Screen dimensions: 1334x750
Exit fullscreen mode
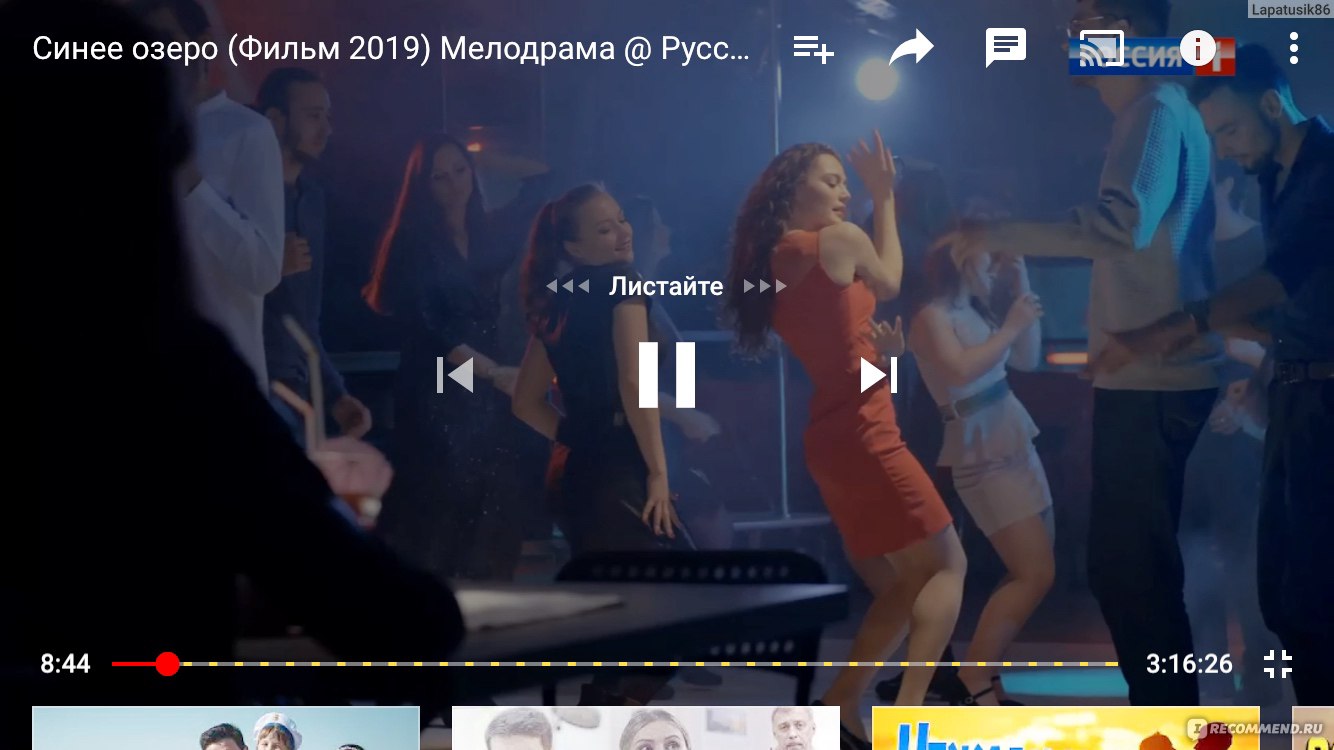point(1278,664)
